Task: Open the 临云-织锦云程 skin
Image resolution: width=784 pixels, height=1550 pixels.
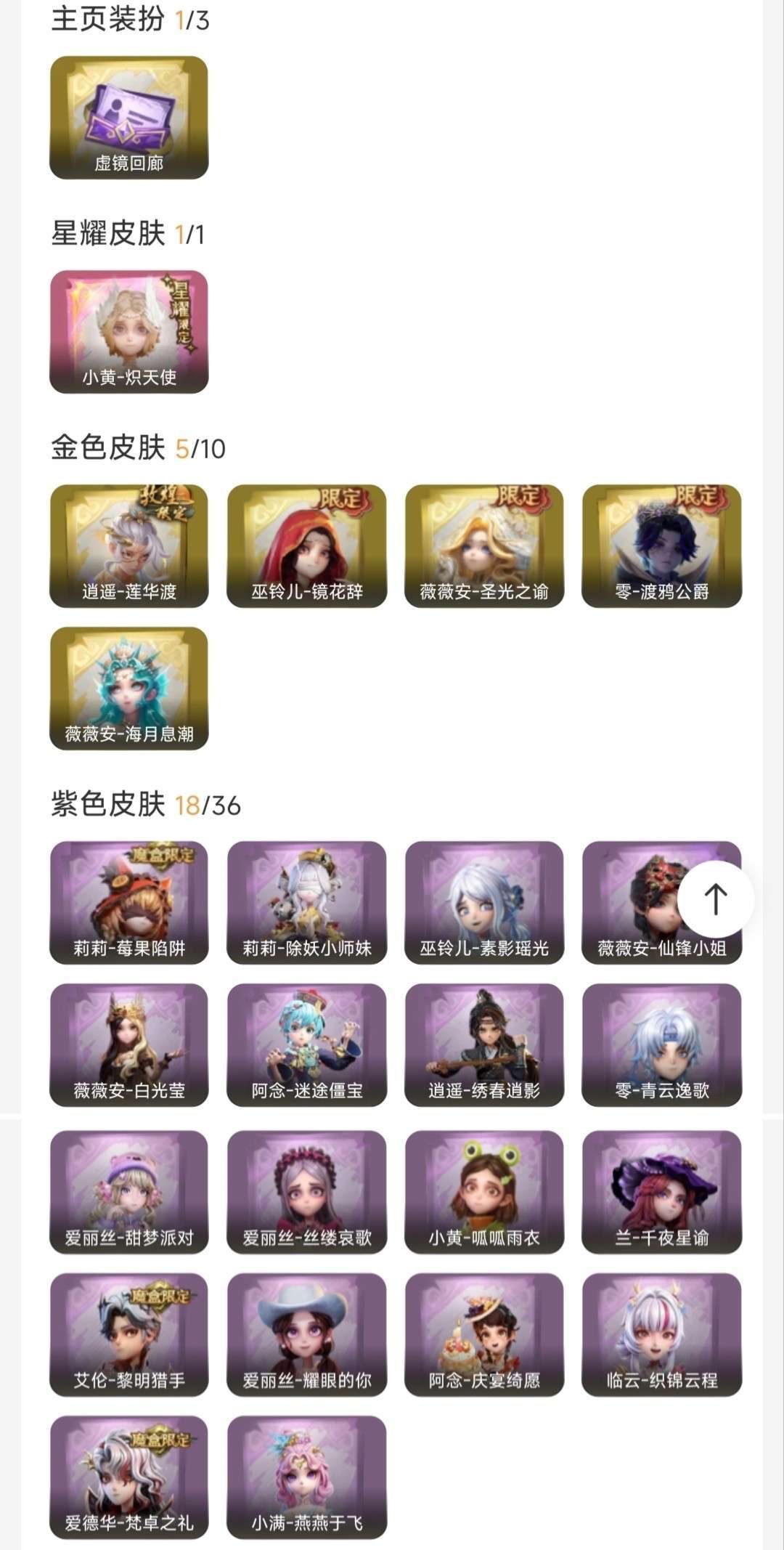Action: 661,1334
